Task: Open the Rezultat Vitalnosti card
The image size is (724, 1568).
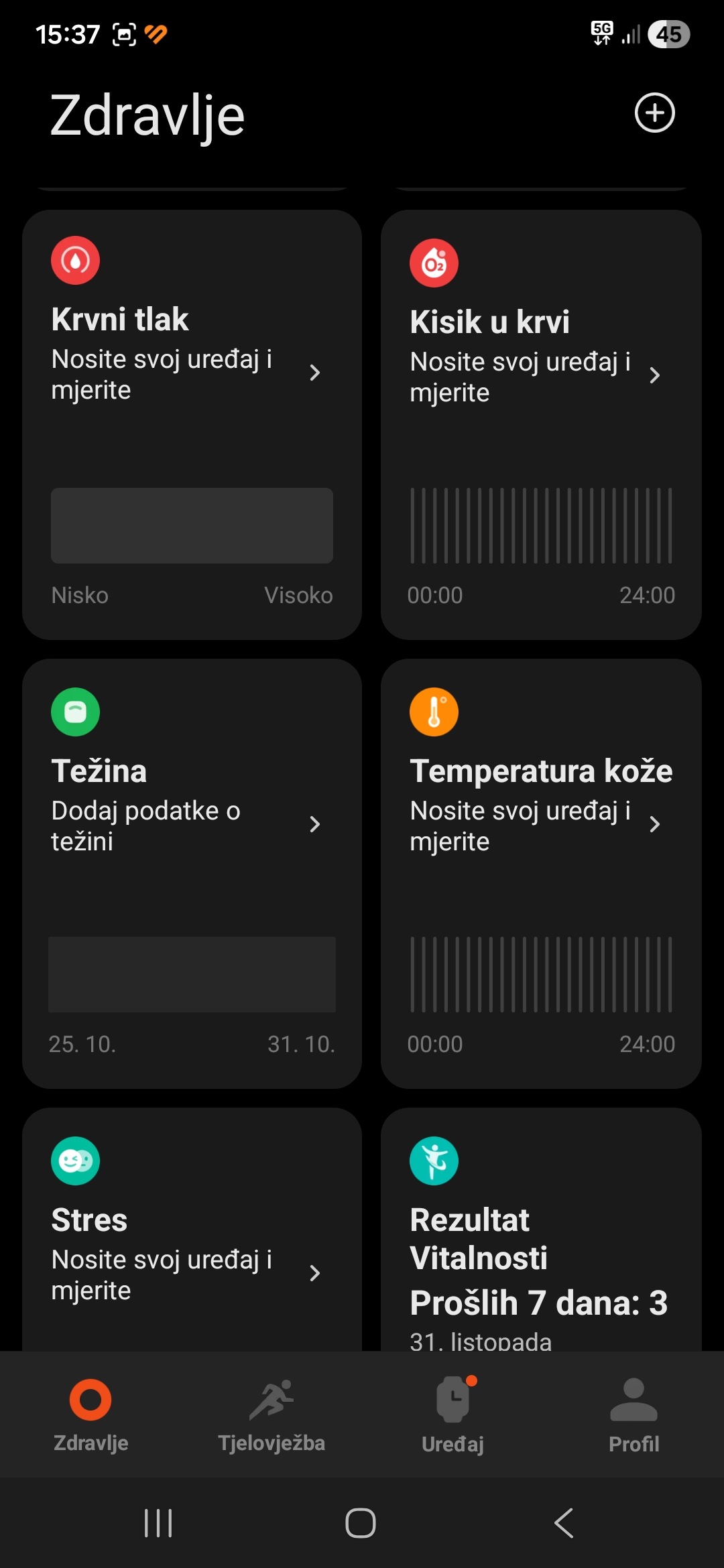Action: 540,1240
